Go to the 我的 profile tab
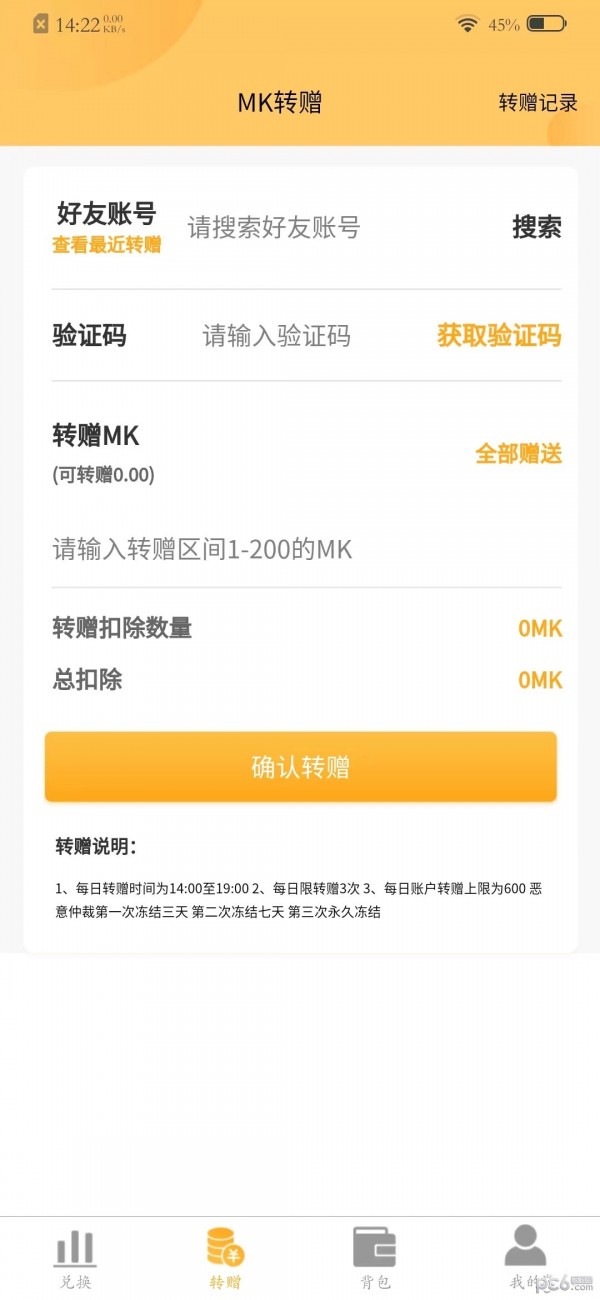The image size is (600, 1300). [525, 1258]
